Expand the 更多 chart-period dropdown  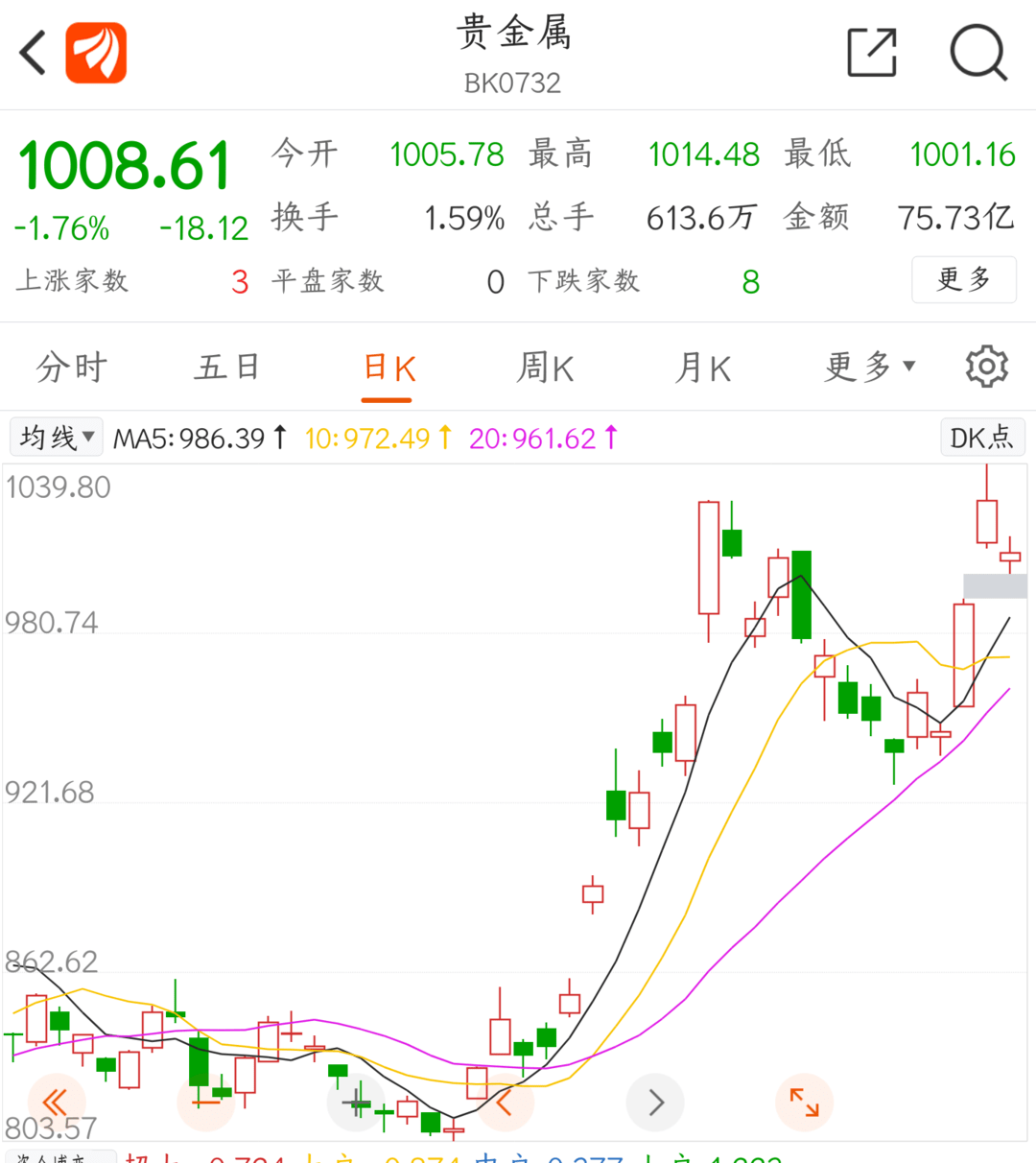pos(866,366)
